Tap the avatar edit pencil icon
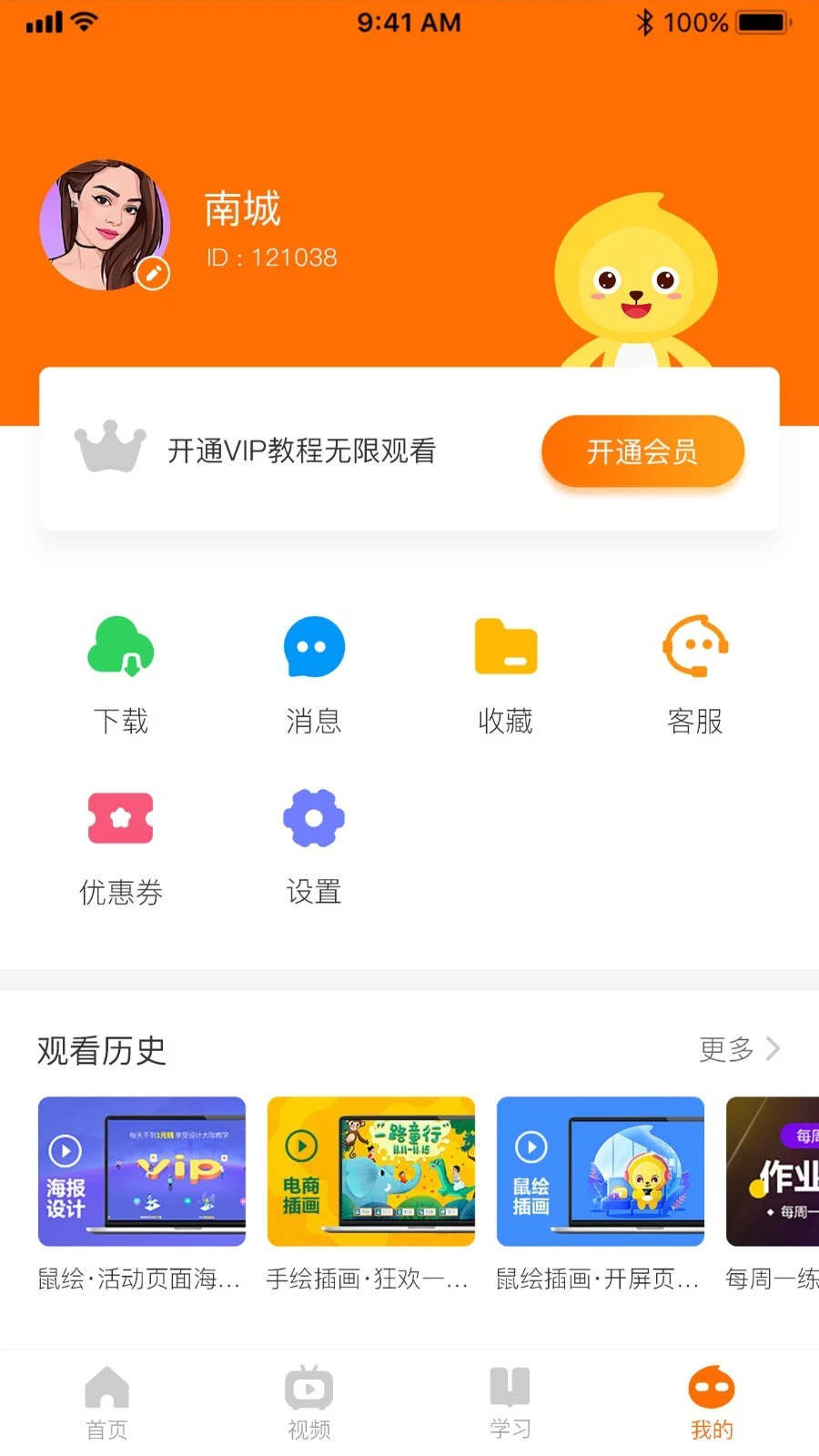The height and width of the screenshot is (1456, 819). tap(153, 271)
